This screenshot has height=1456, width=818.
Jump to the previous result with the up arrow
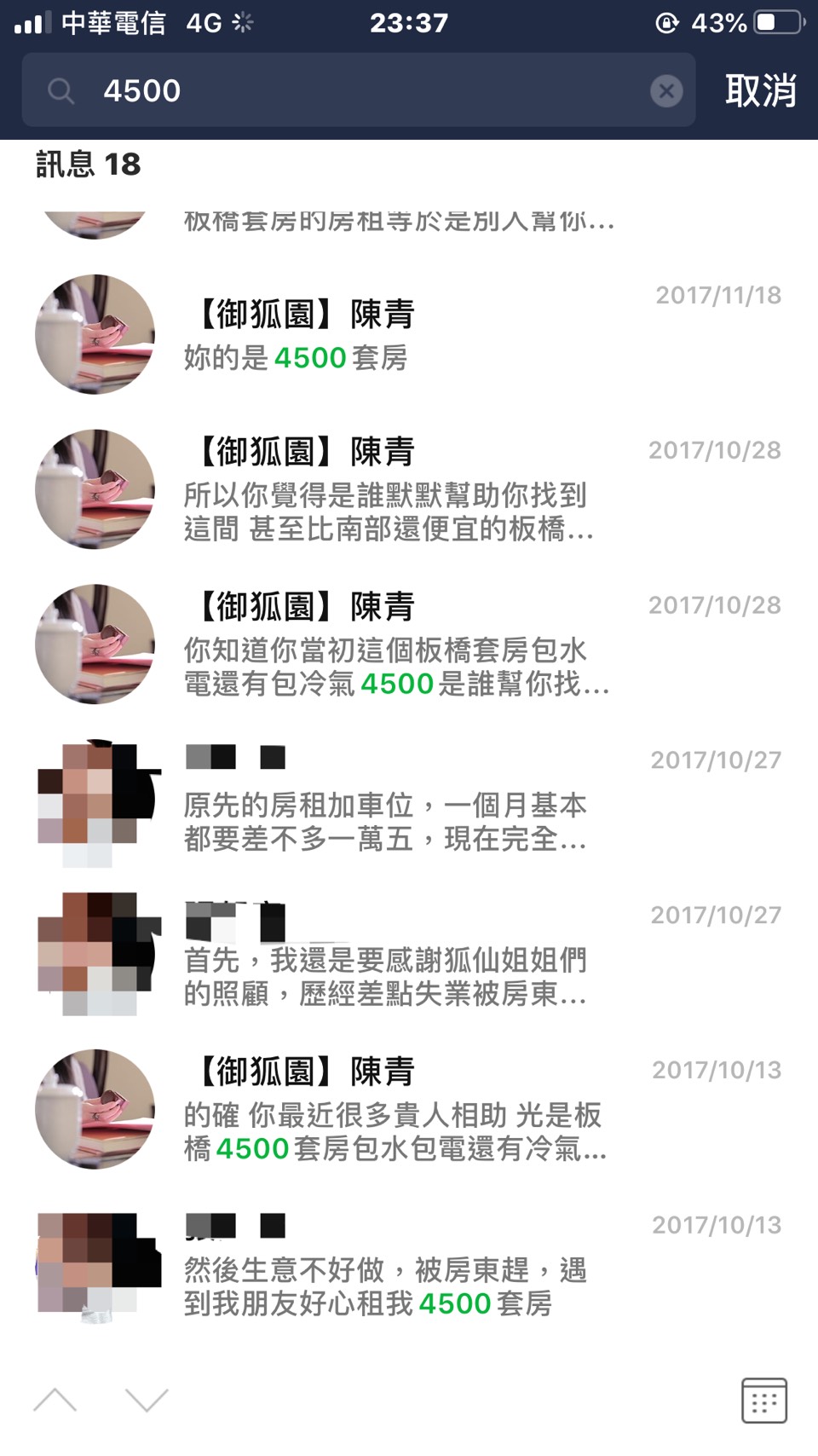[55, 1400]
